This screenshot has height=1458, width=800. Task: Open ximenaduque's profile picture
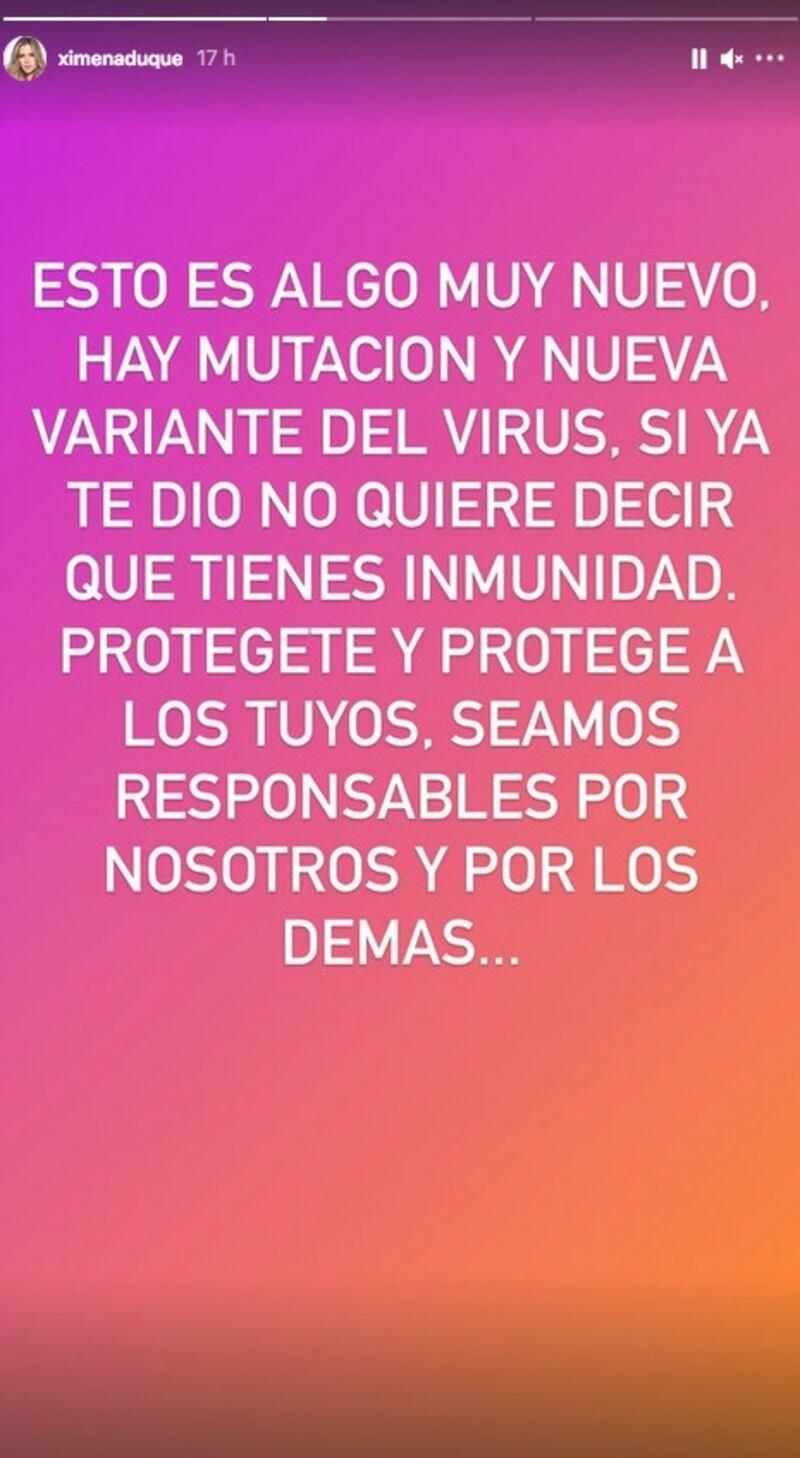pos(24,59)
